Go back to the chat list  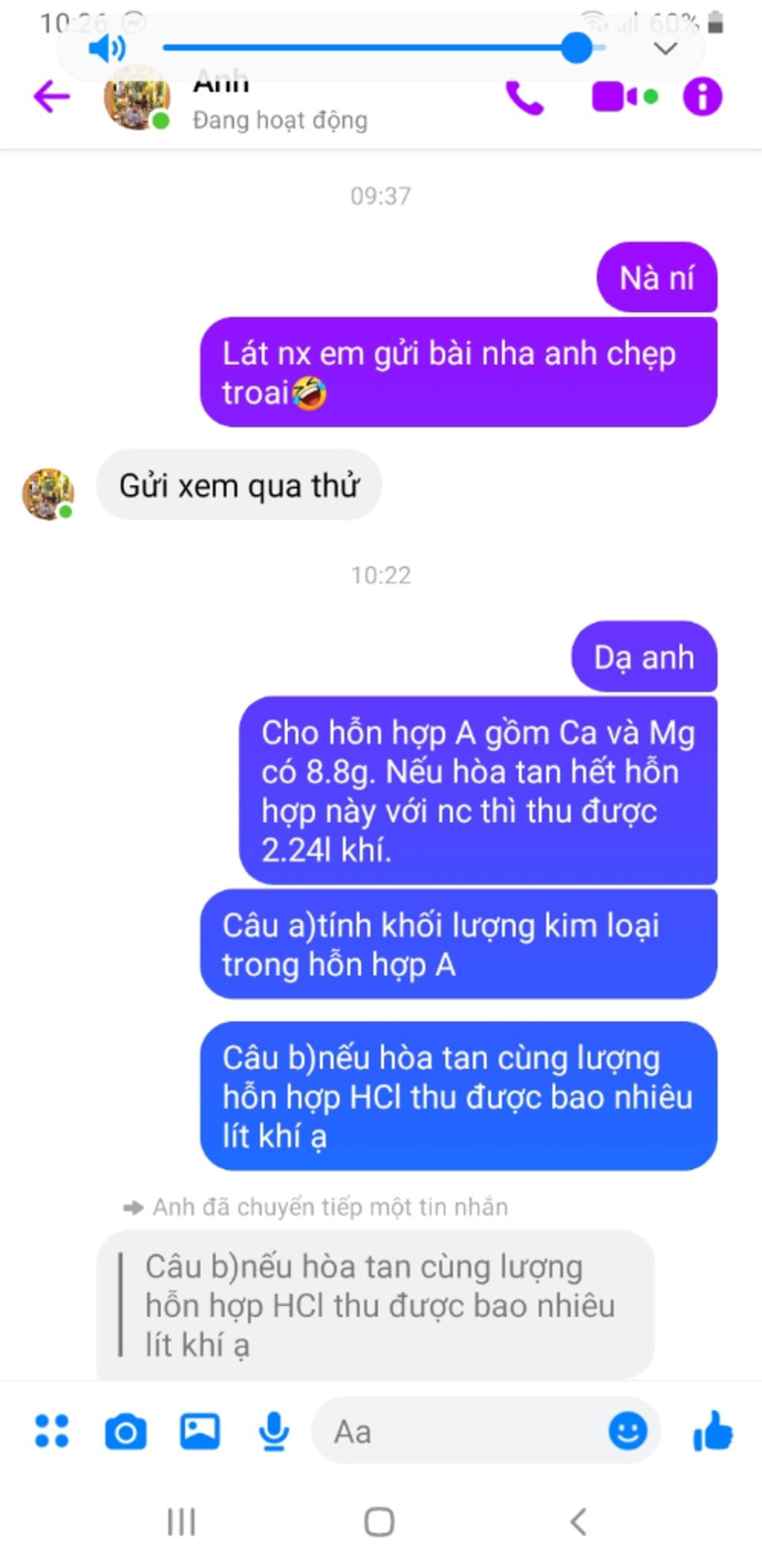click(52, 97)
